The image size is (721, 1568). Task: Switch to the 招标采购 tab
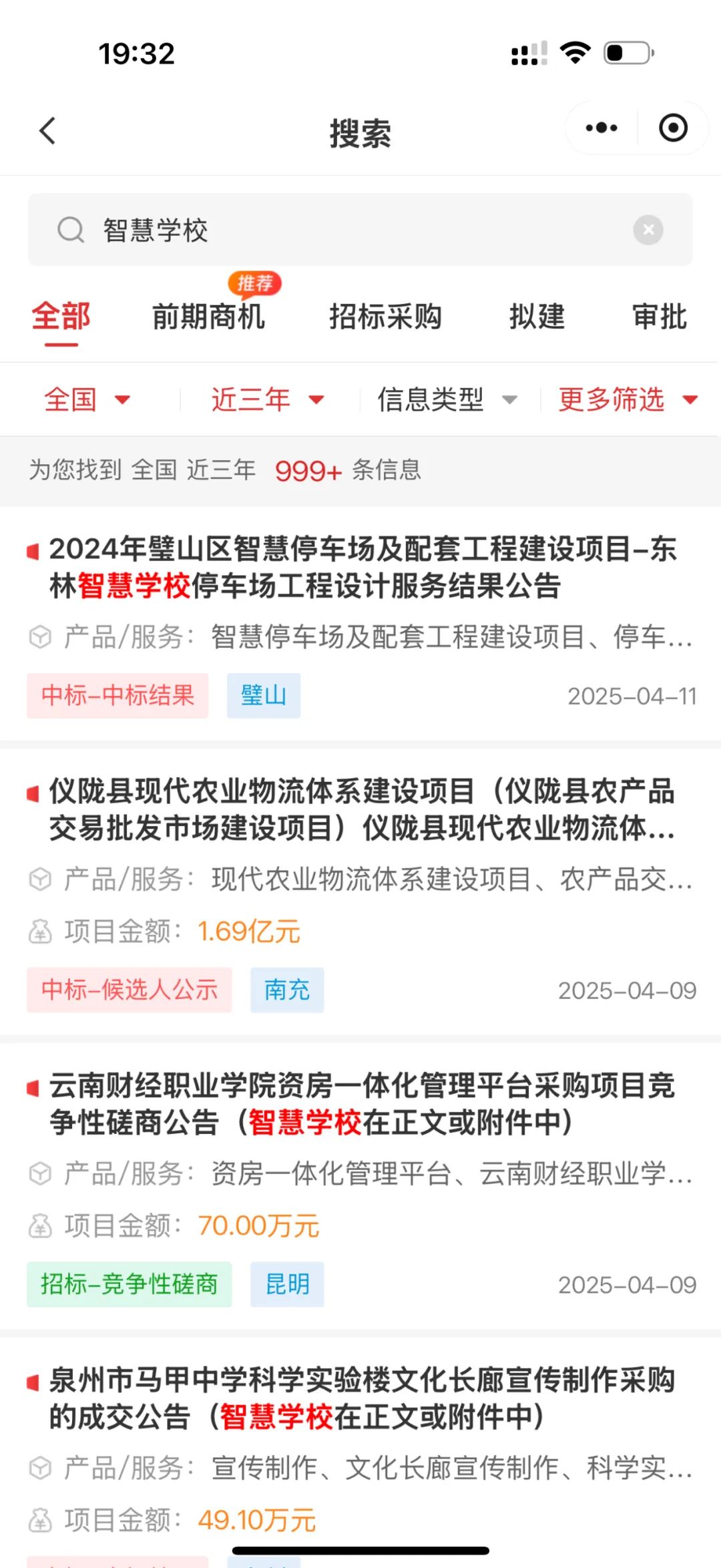click(385, 317)
